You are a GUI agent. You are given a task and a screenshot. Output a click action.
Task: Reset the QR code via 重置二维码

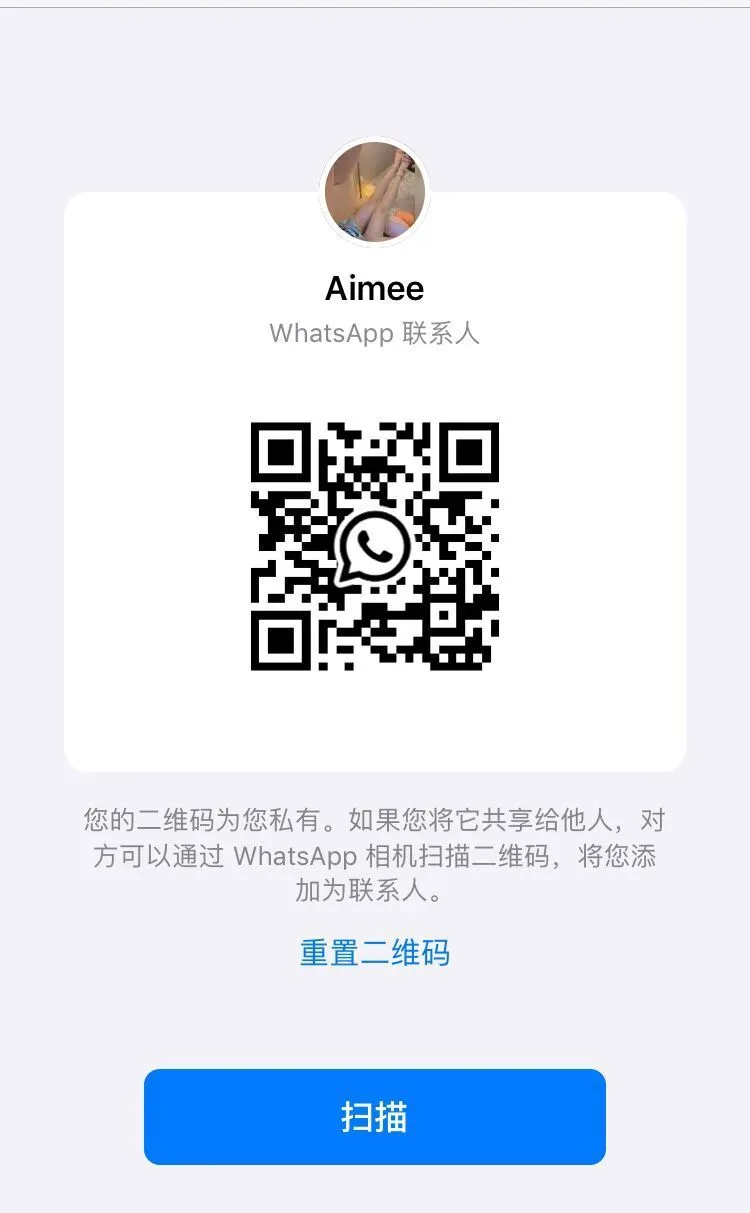point(375,951)
